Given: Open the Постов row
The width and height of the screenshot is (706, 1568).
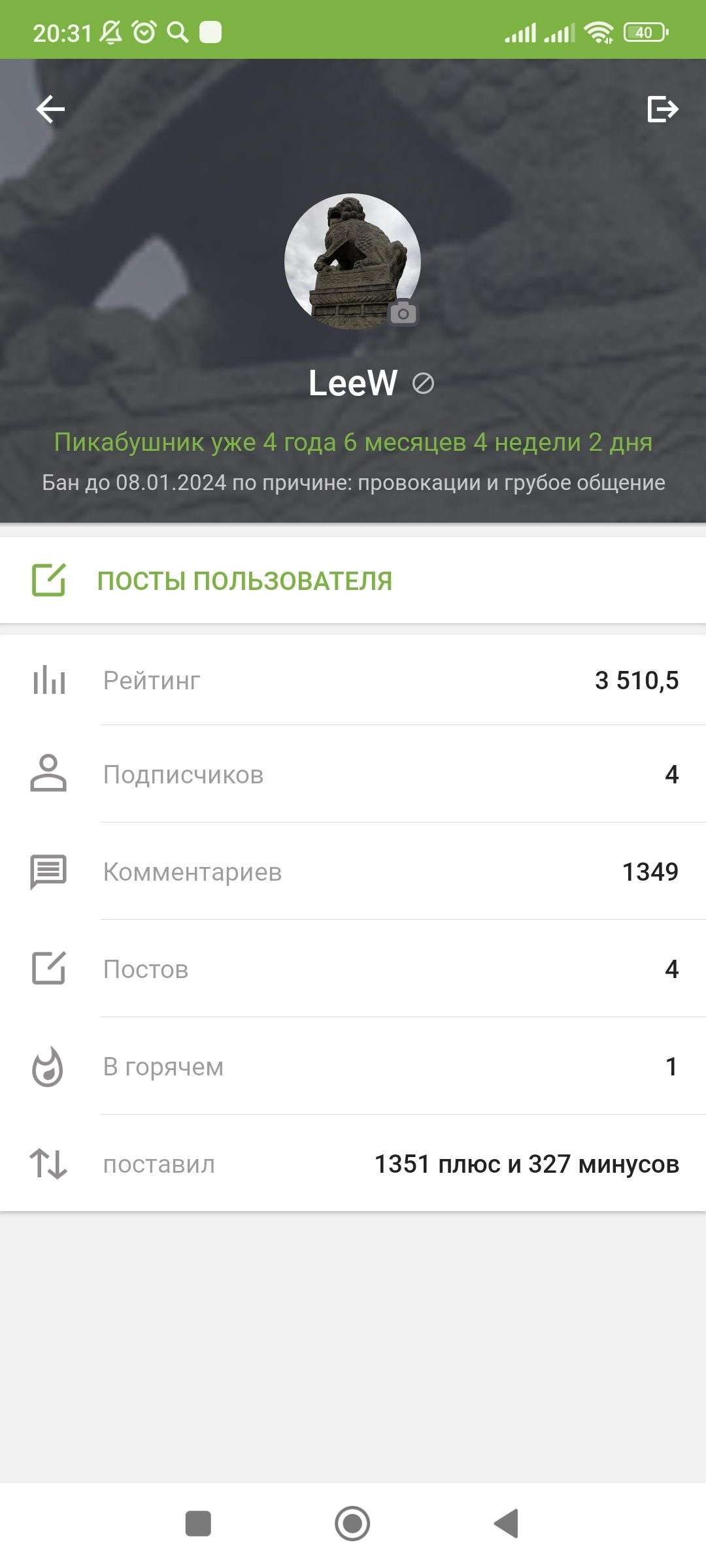Looking at the screenshot, I should 353,970.
